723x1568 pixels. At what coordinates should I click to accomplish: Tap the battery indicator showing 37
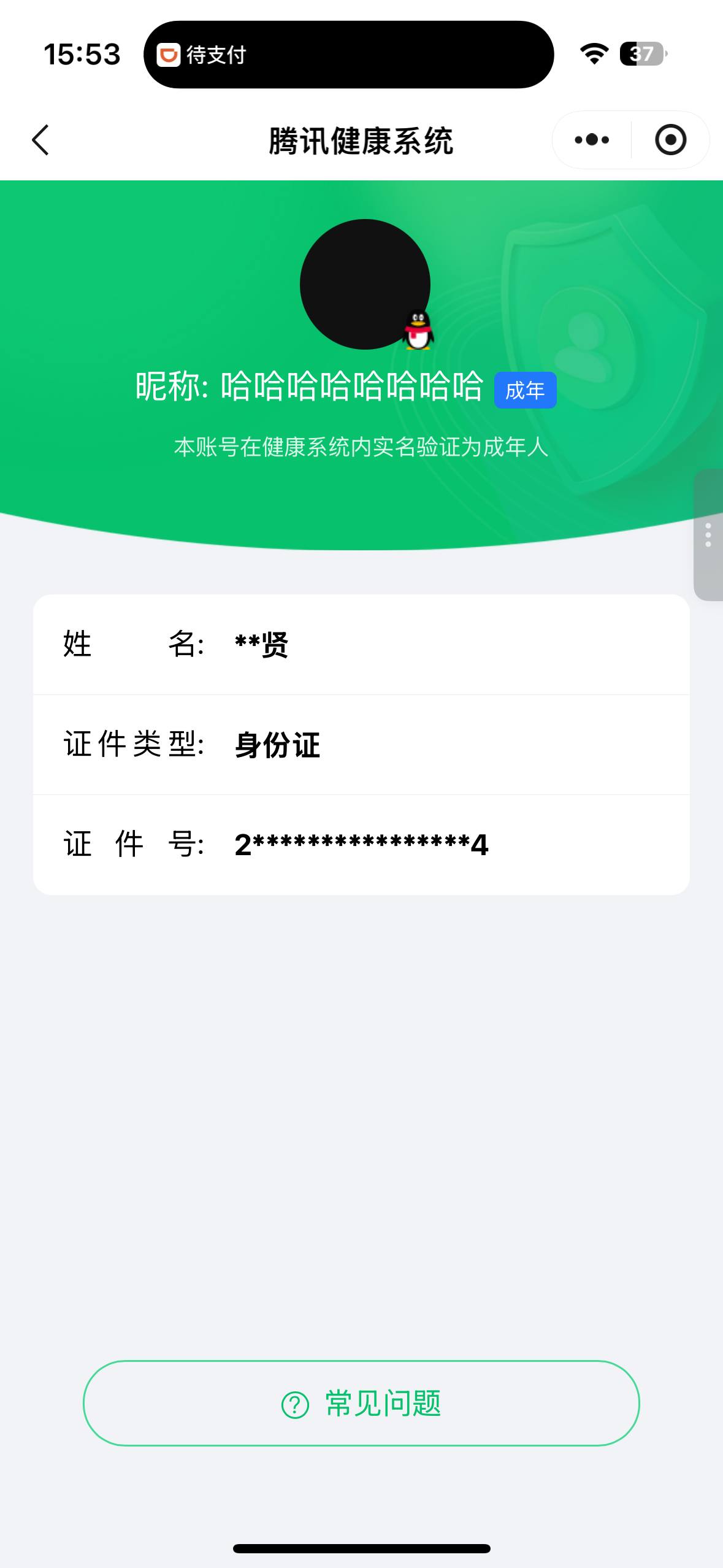[640, 55]
